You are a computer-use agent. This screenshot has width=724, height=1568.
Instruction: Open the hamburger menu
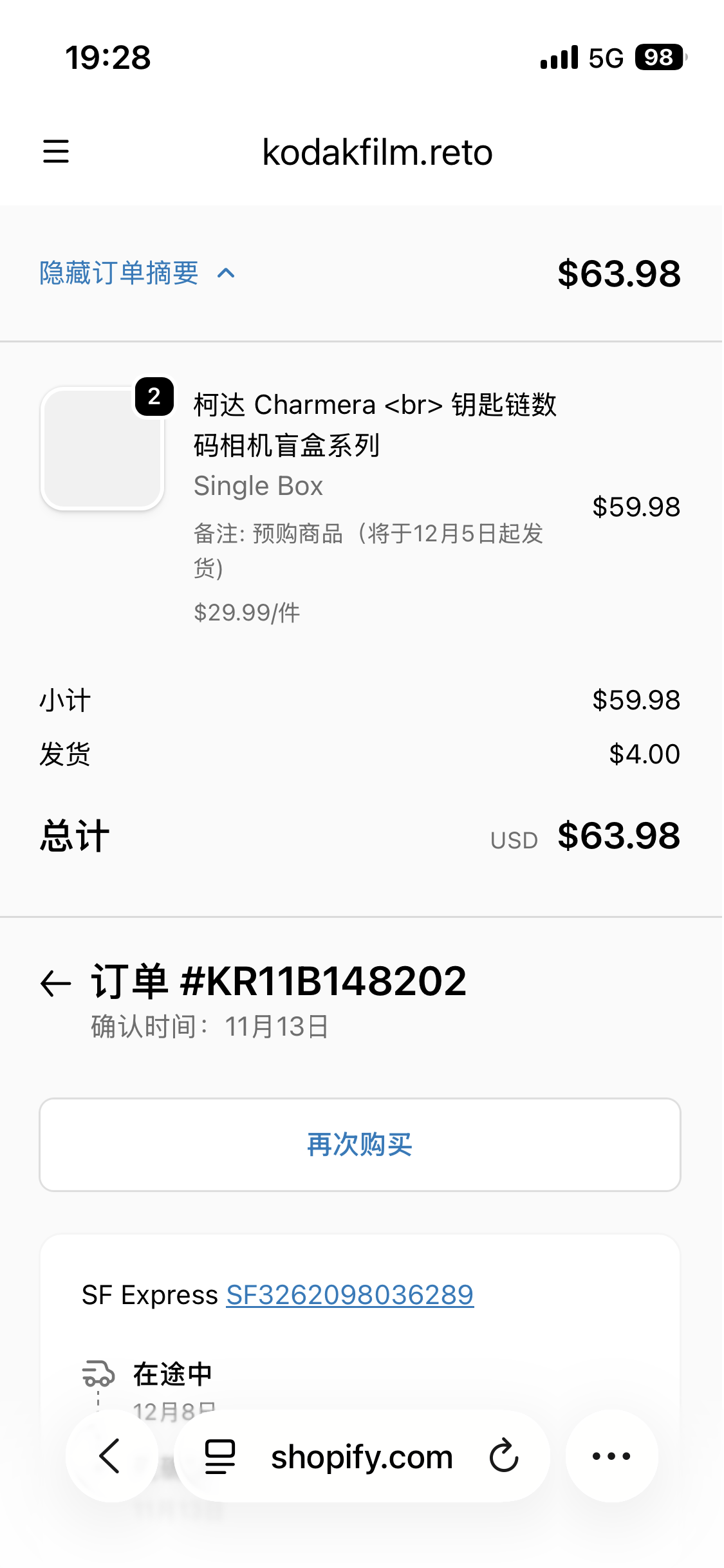(56, 152)
